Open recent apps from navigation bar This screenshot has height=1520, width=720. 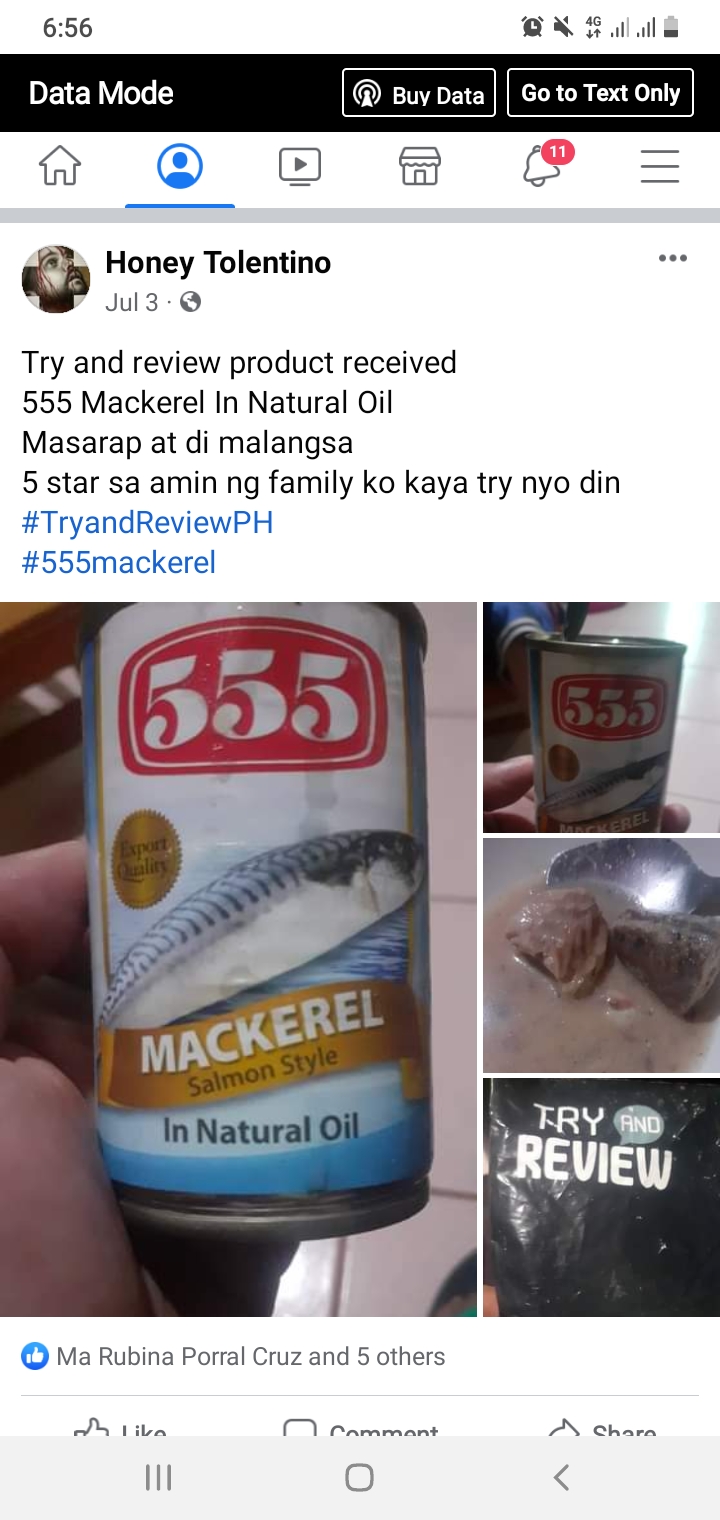click(x=159, y=1477)
